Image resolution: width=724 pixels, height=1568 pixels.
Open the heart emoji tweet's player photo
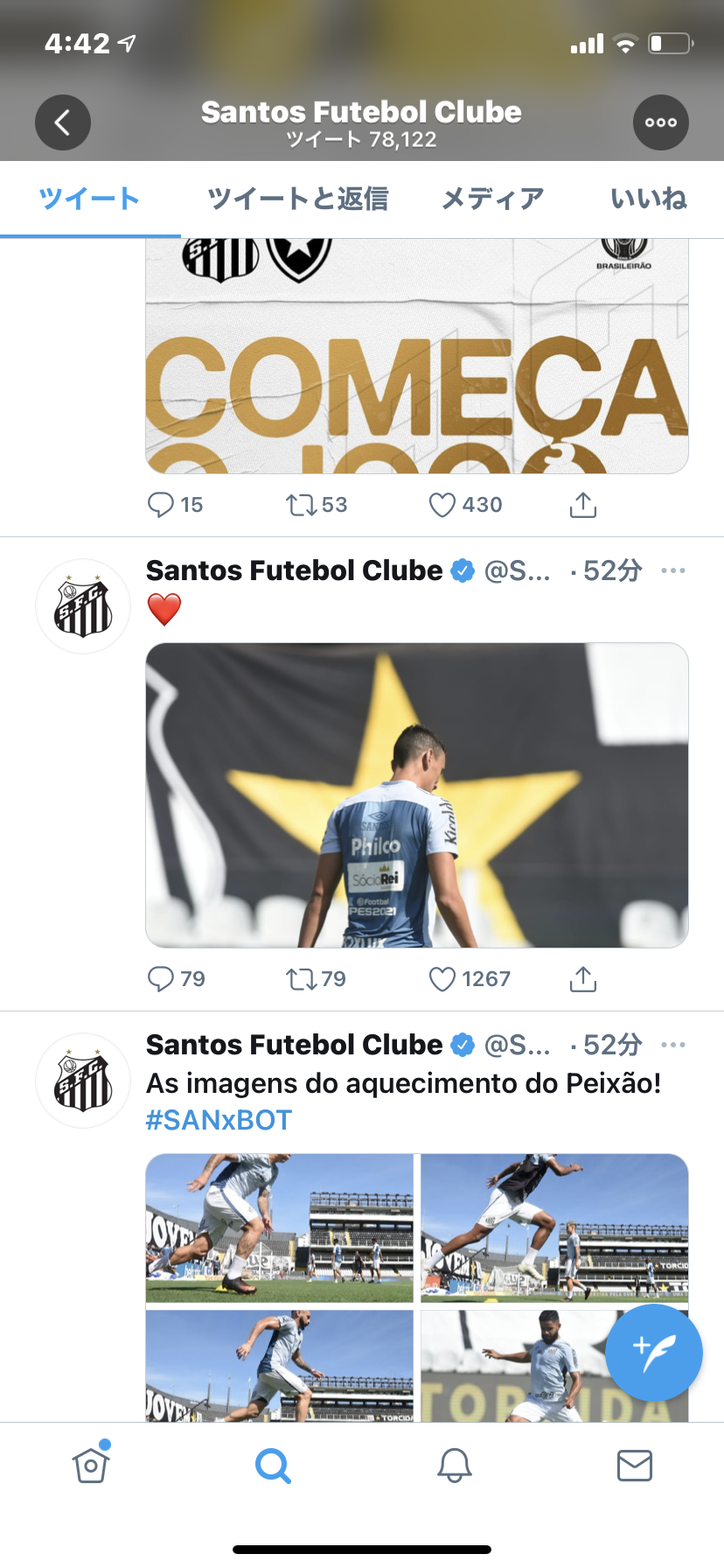coord(416,794)
